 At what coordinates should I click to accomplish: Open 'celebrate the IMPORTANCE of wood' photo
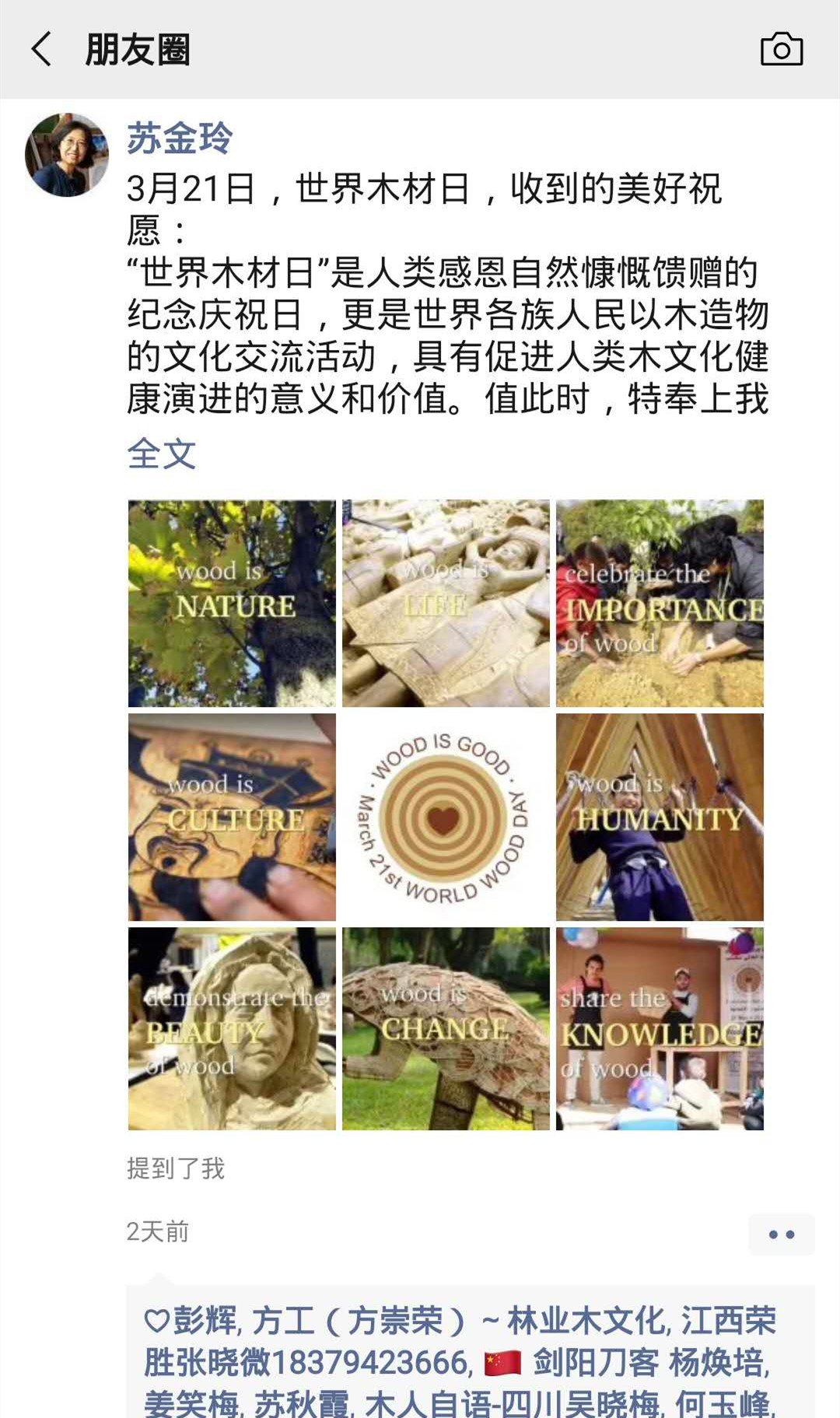[x=660, y=603]
